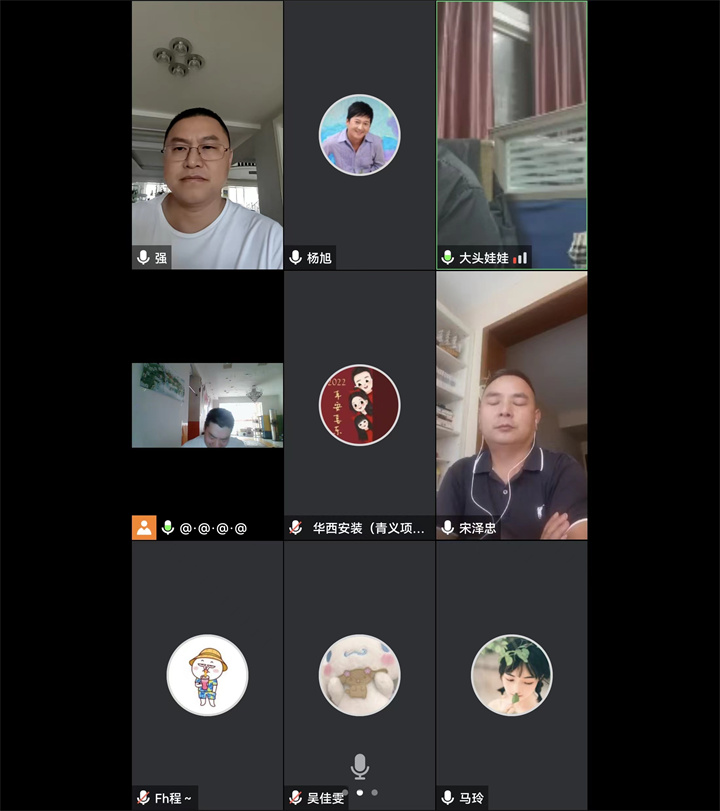Viewport: 720px width, 811px height.
Task: Open 宋泽忠's video tile
Action: pos(511,405)
